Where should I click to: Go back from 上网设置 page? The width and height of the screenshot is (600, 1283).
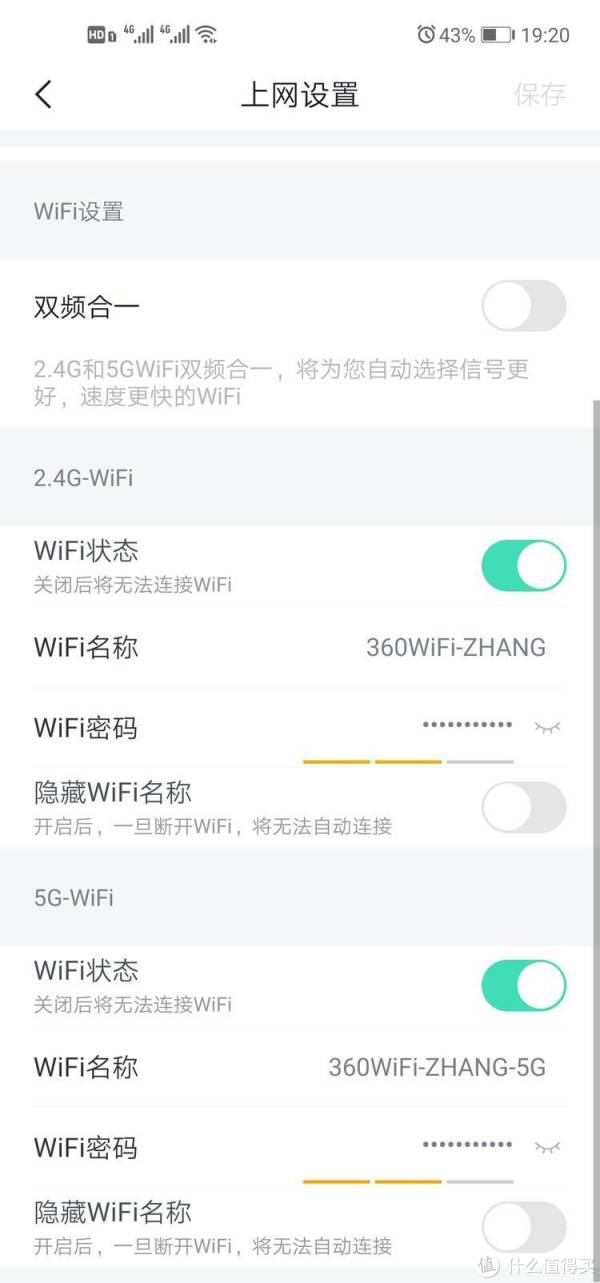tap(42, 95)
